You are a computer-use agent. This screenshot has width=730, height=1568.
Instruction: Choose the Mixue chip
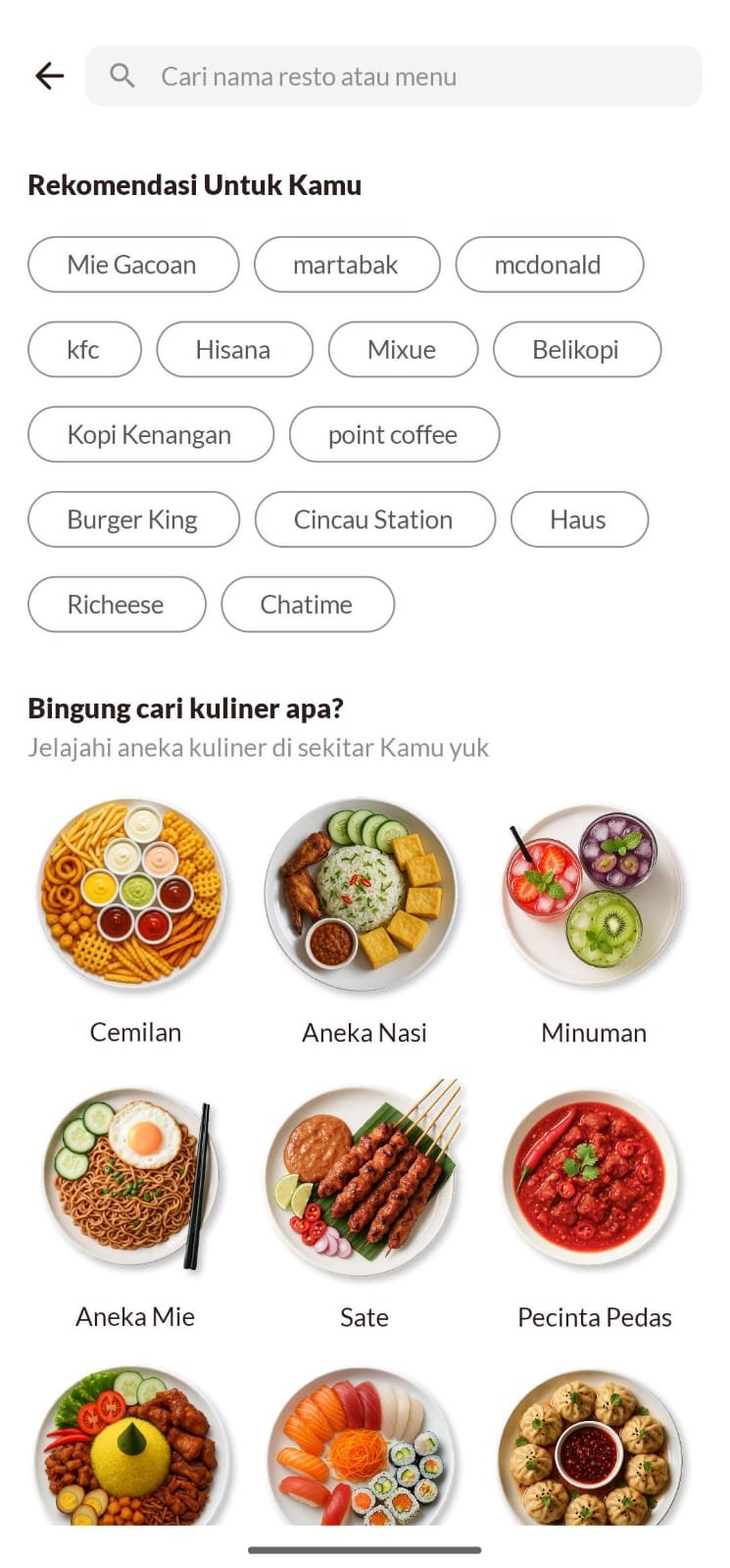(x=402, y=350)
